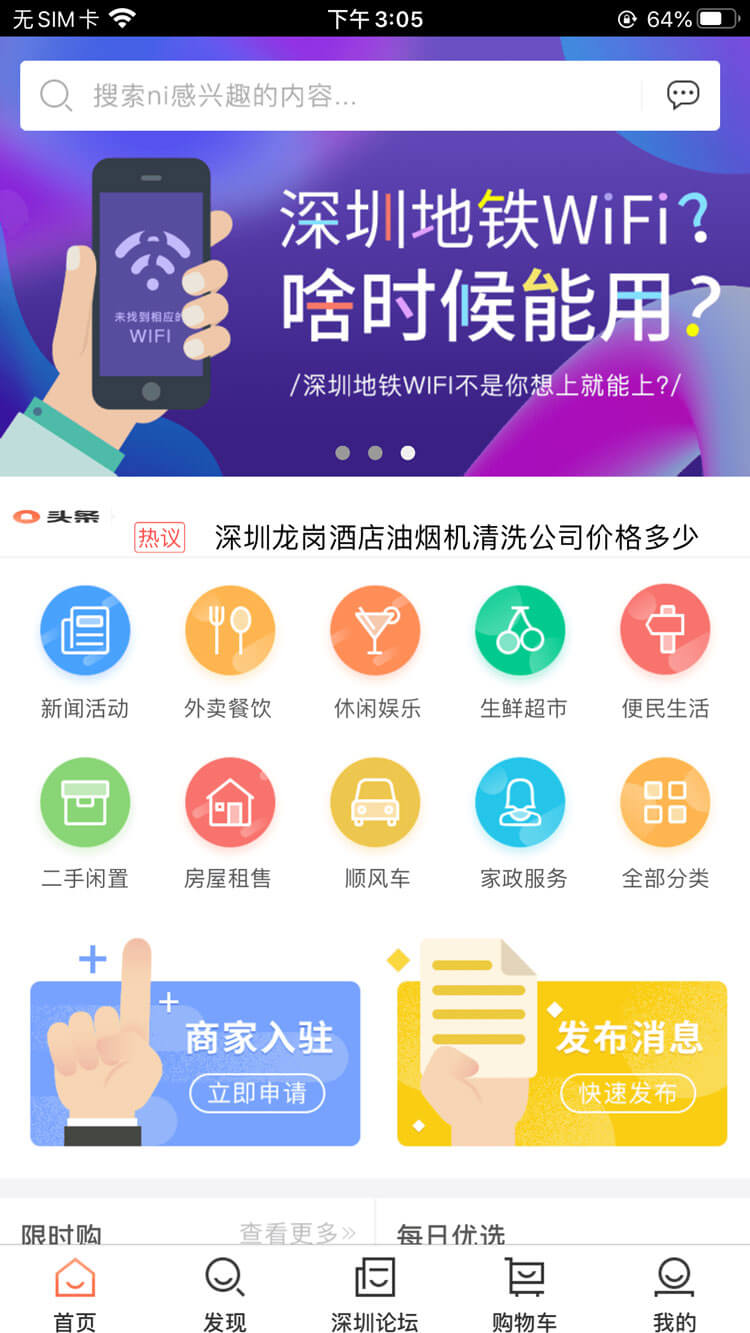Image resolution: width=750 pixels, height=1333 pixels.
Task: Tap 快速发布 on 发布消息 card
Action: tap(627, 1093)
